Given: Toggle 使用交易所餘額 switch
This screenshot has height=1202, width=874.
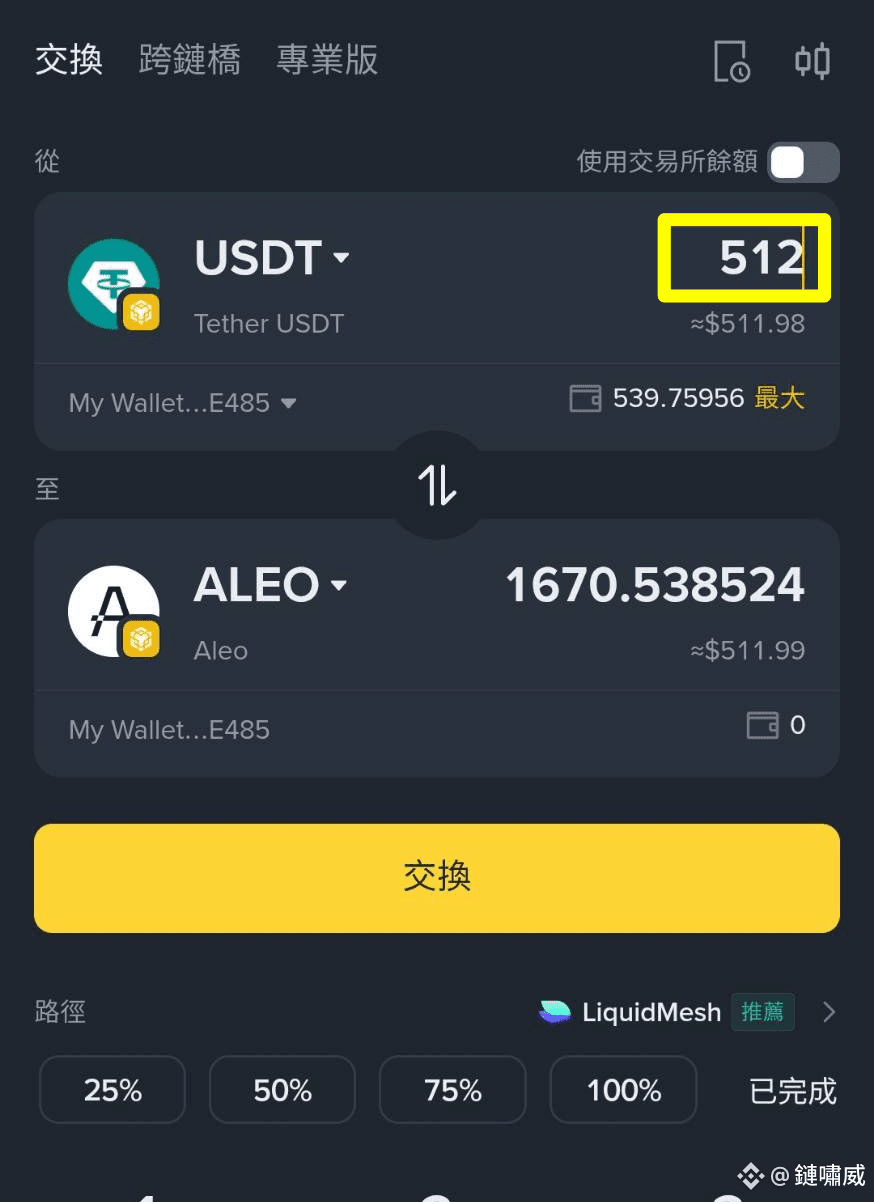Looking at the screenshot, I should click(802, 162).
